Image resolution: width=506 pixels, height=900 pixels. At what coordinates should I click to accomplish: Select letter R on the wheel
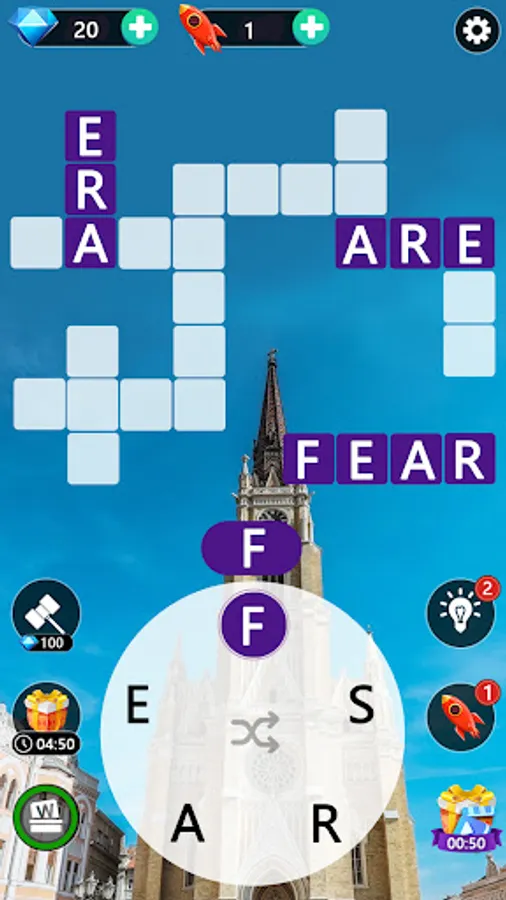pos(326,825)
